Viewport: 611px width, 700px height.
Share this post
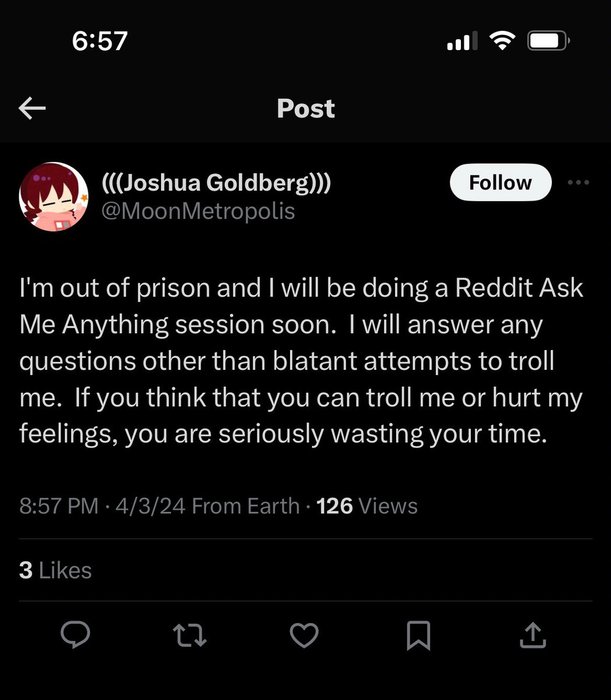pos(533,634)
